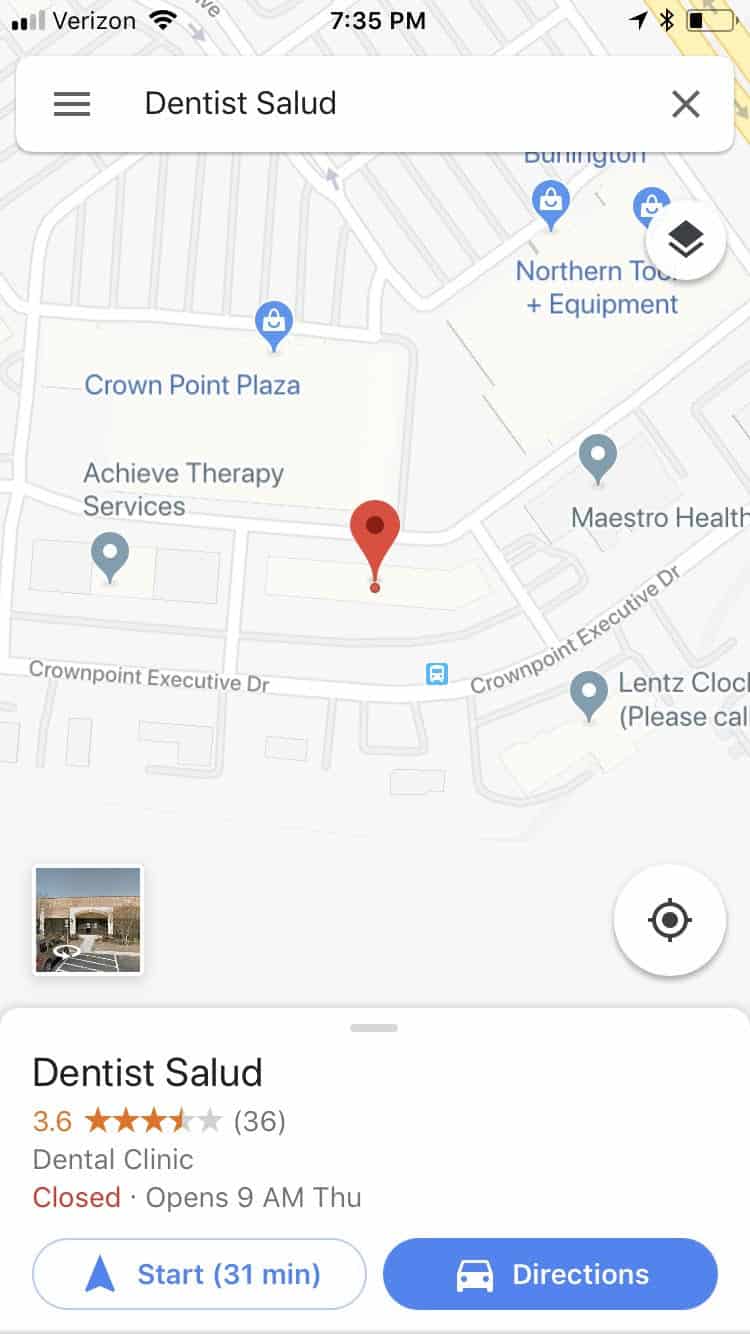This screenshot has width=750, height=1334.
Task: Open the hamburger menu
Action: coord(72,104)
